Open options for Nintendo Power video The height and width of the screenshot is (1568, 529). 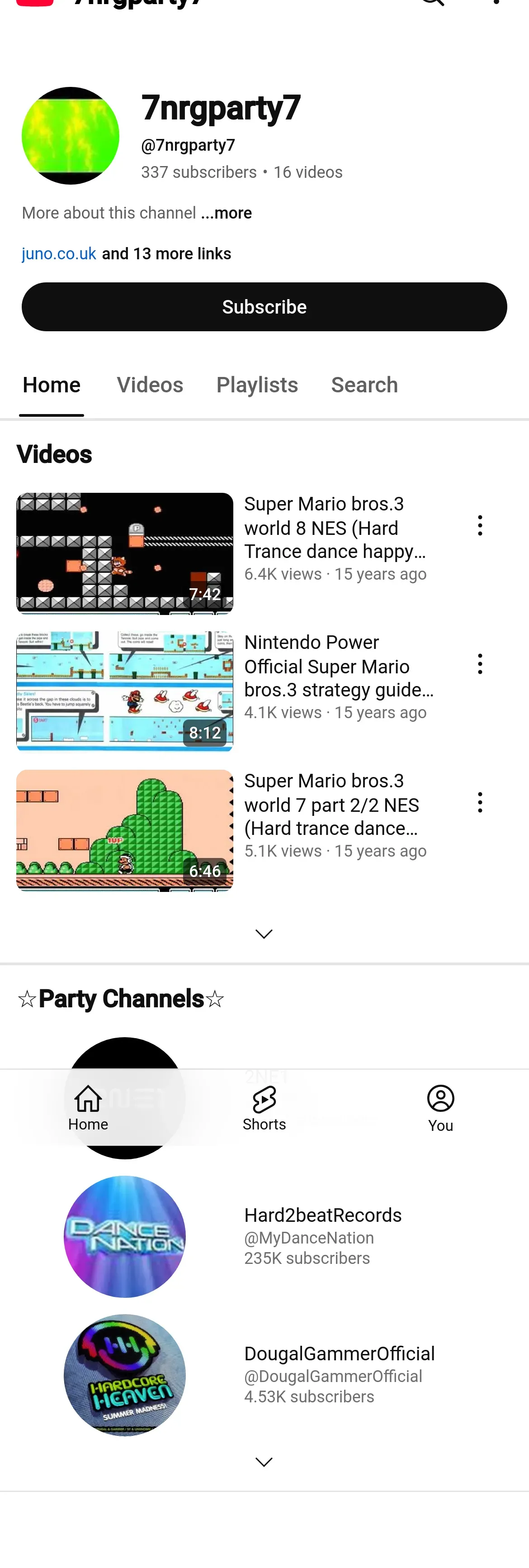pos(480,664)
